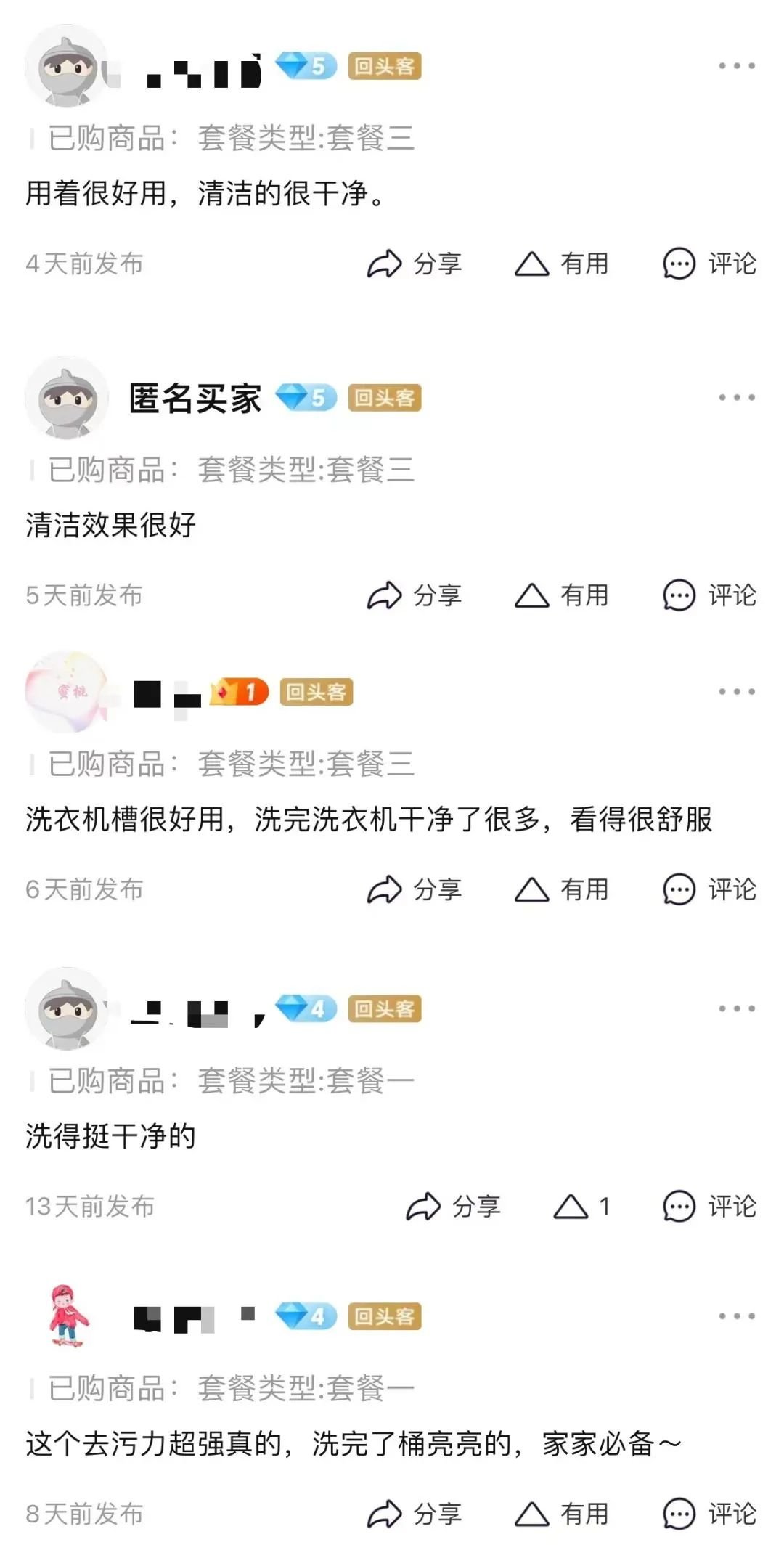This screenshot has height=1566, width=784.
Task: Mark the 去污力超强 review as 有用
Action: tap(561, 1514)
